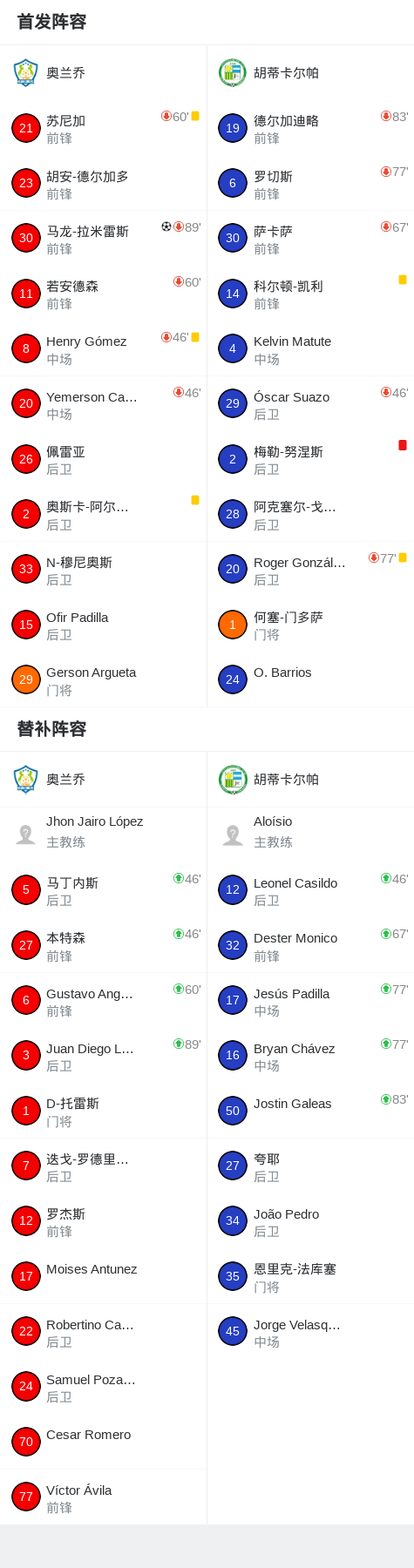View coach Jhon Jairo López
Image resolution: width=414 pixels, height=1568 pixels.
(x=103, y=835)
